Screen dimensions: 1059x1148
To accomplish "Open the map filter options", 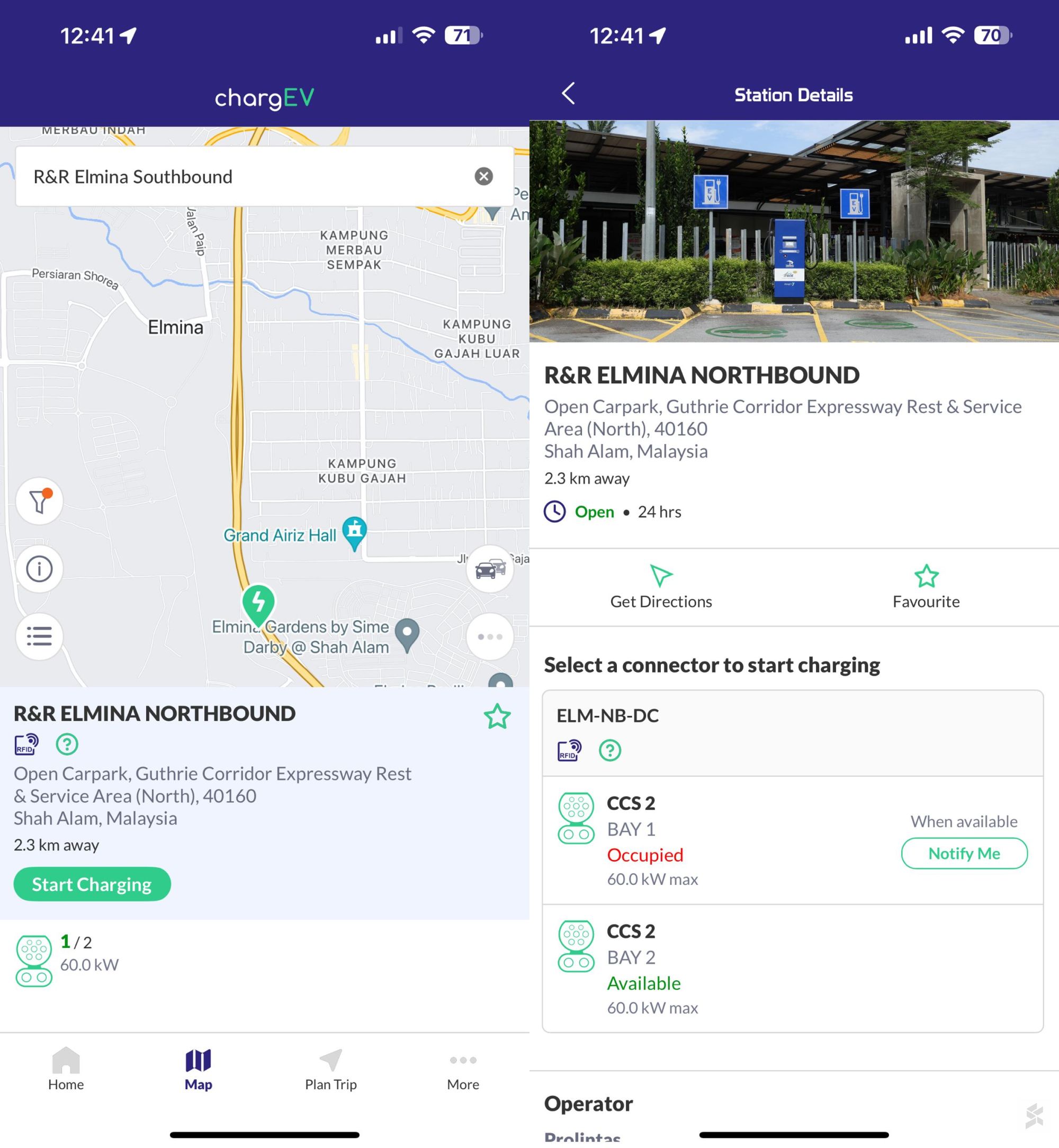I will (x=39, y=501).
